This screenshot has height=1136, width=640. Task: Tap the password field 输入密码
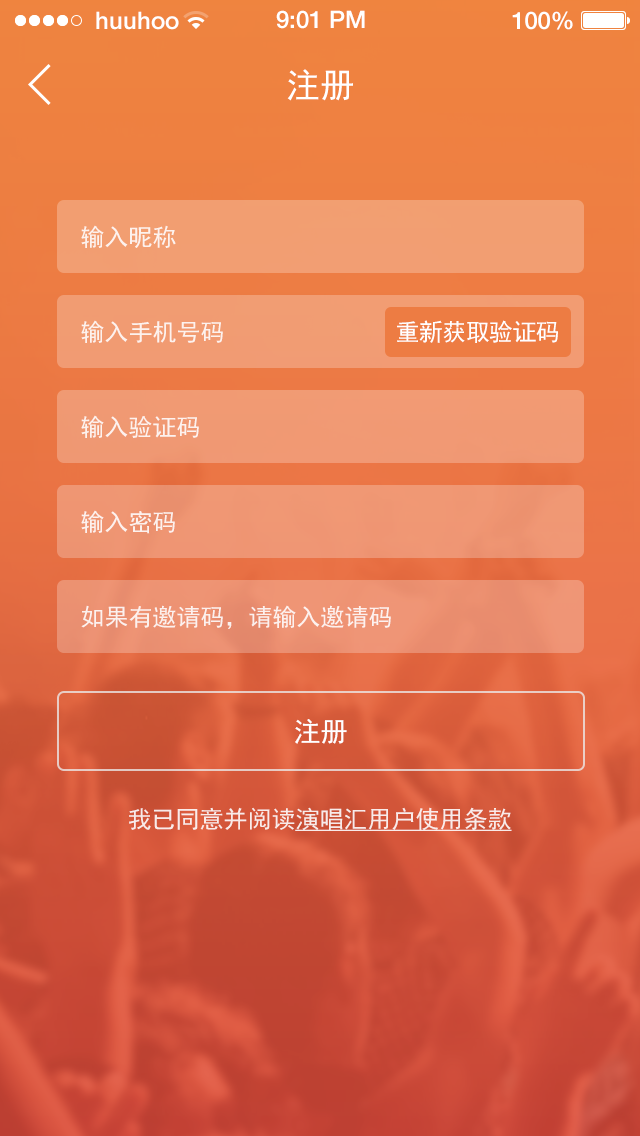(320, 522)
